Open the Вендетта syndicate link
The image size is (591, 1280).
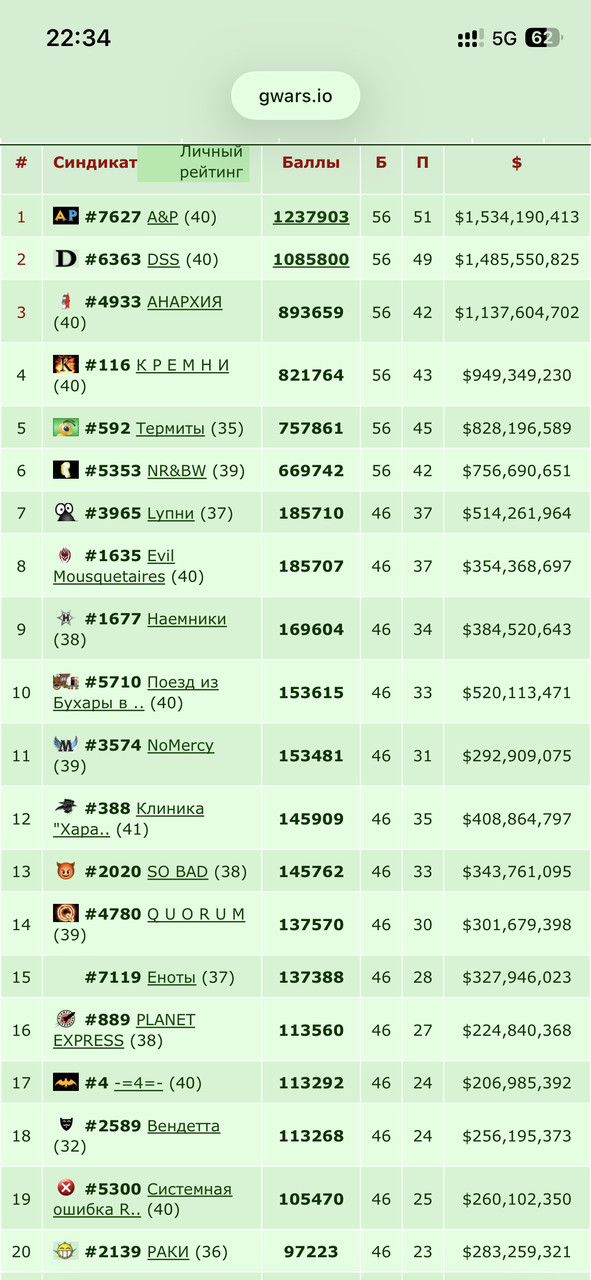pyautogui.click(x=183, y=1126)
